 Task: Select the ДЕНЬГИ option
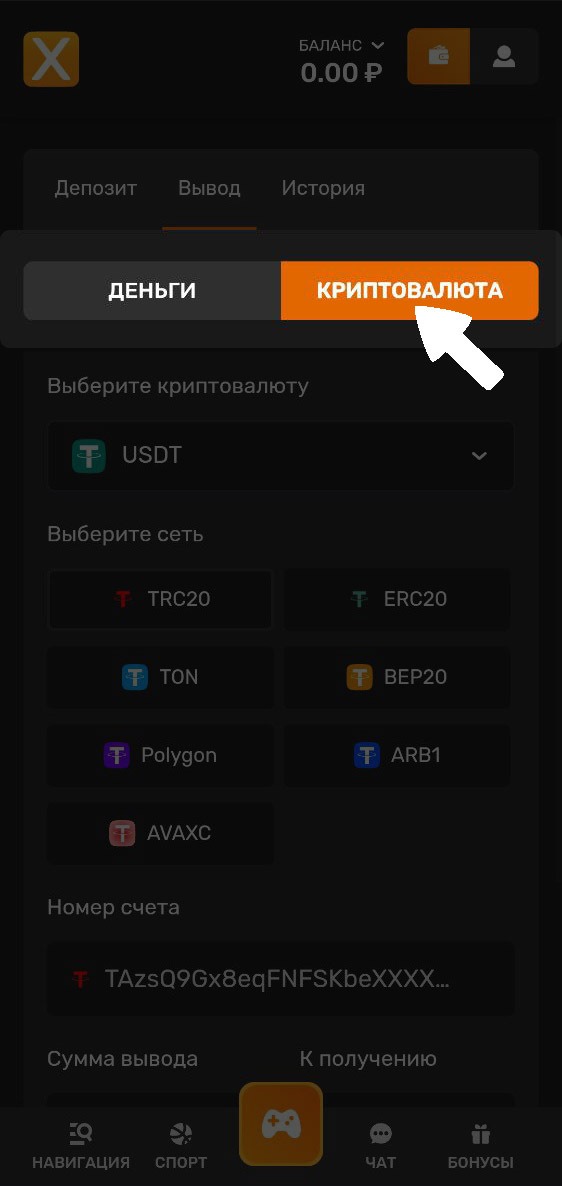click(x=152, y=290)
